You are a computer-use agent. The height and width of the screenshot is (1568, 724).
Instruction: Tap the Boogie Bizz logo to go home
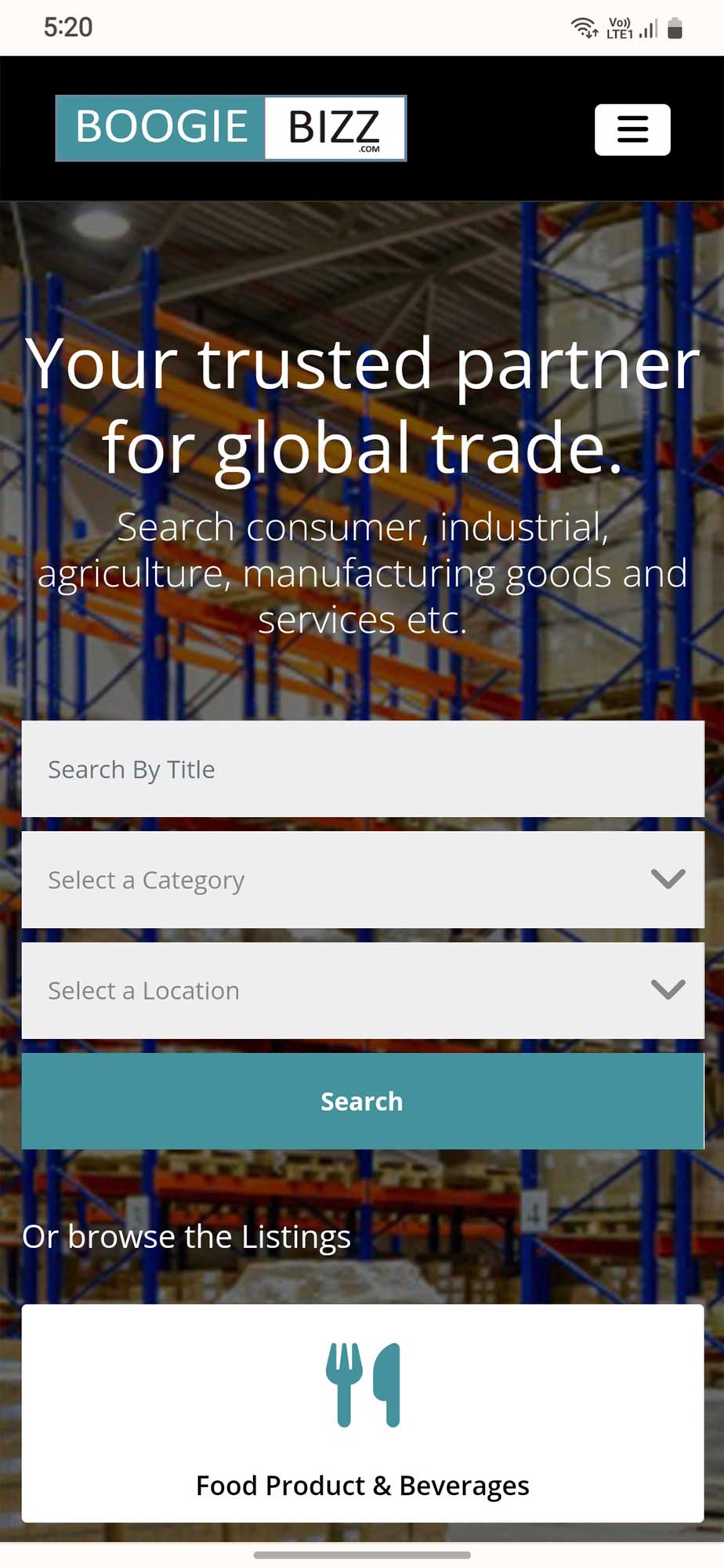click(230, 128)
